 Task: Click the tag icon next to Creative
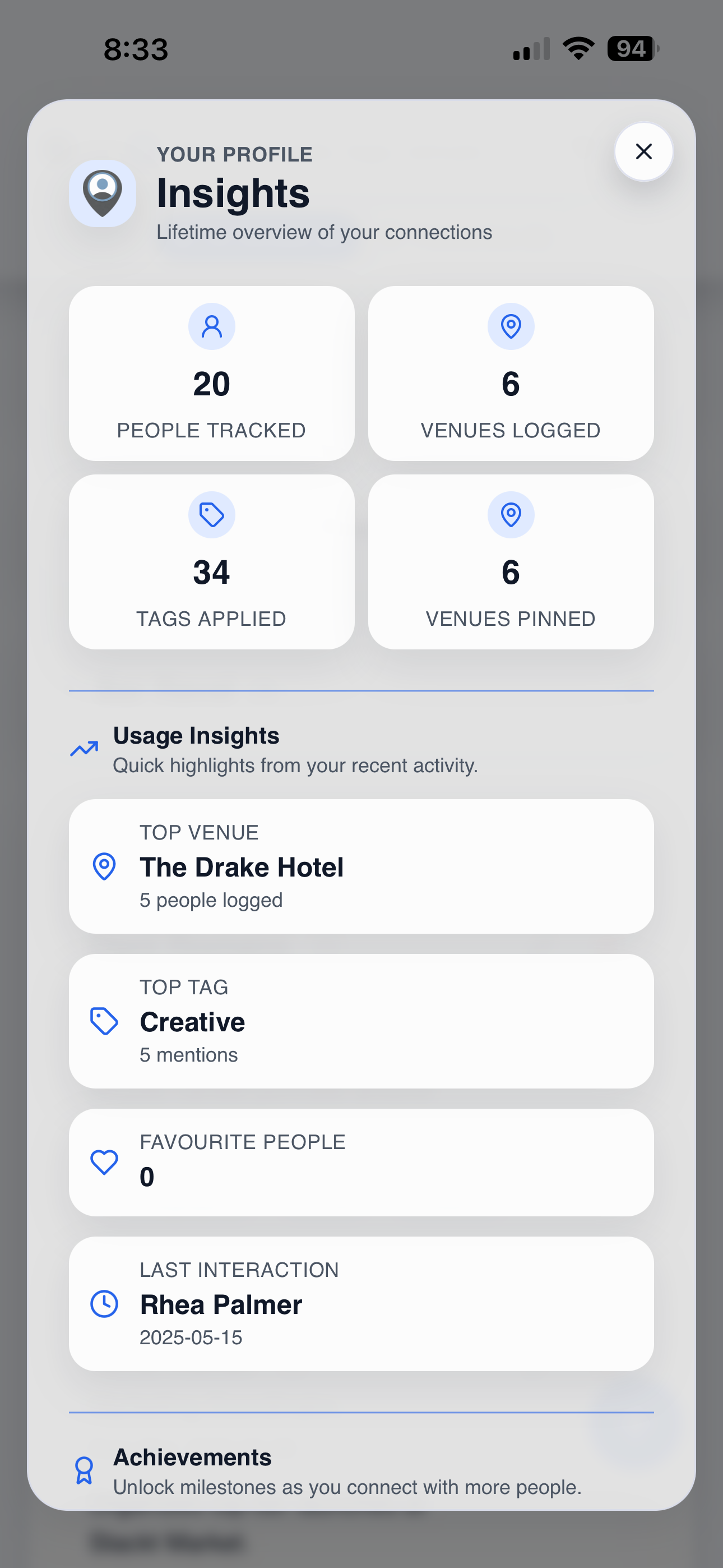[104, 1021]
